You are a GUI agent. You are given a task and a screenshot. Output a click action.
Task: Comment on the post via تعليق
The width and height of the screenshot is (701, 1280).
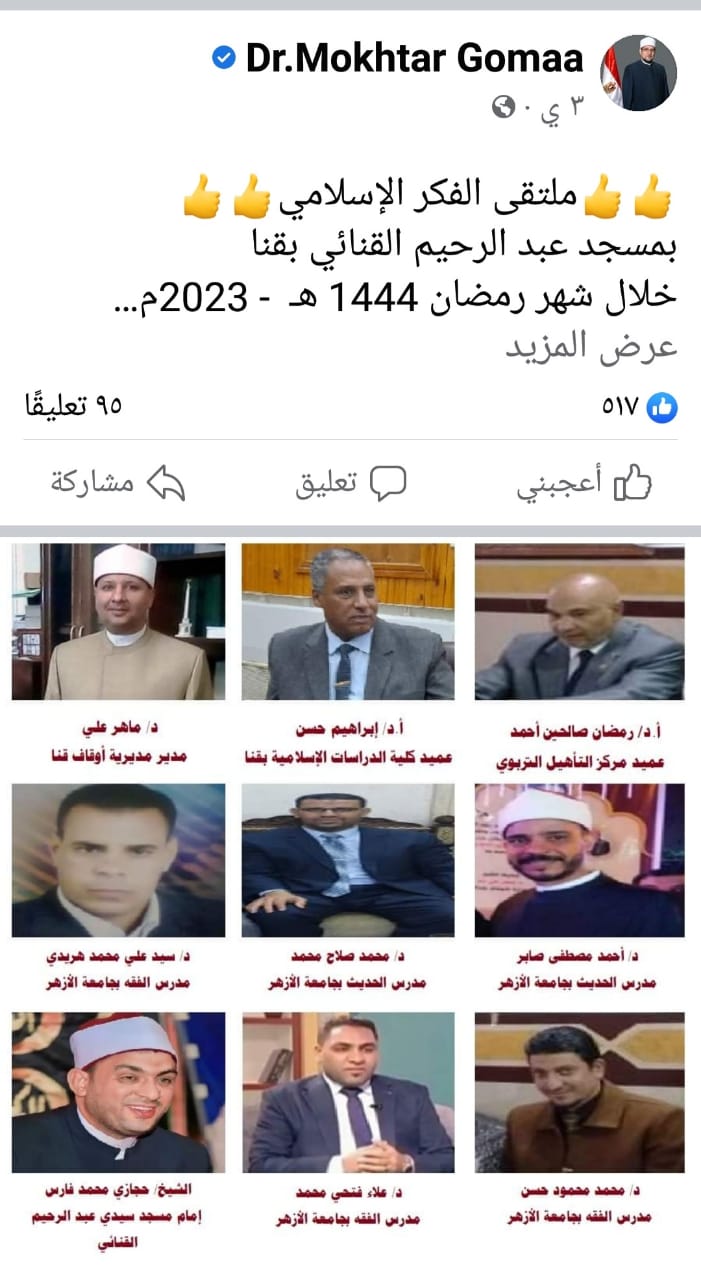351,484
